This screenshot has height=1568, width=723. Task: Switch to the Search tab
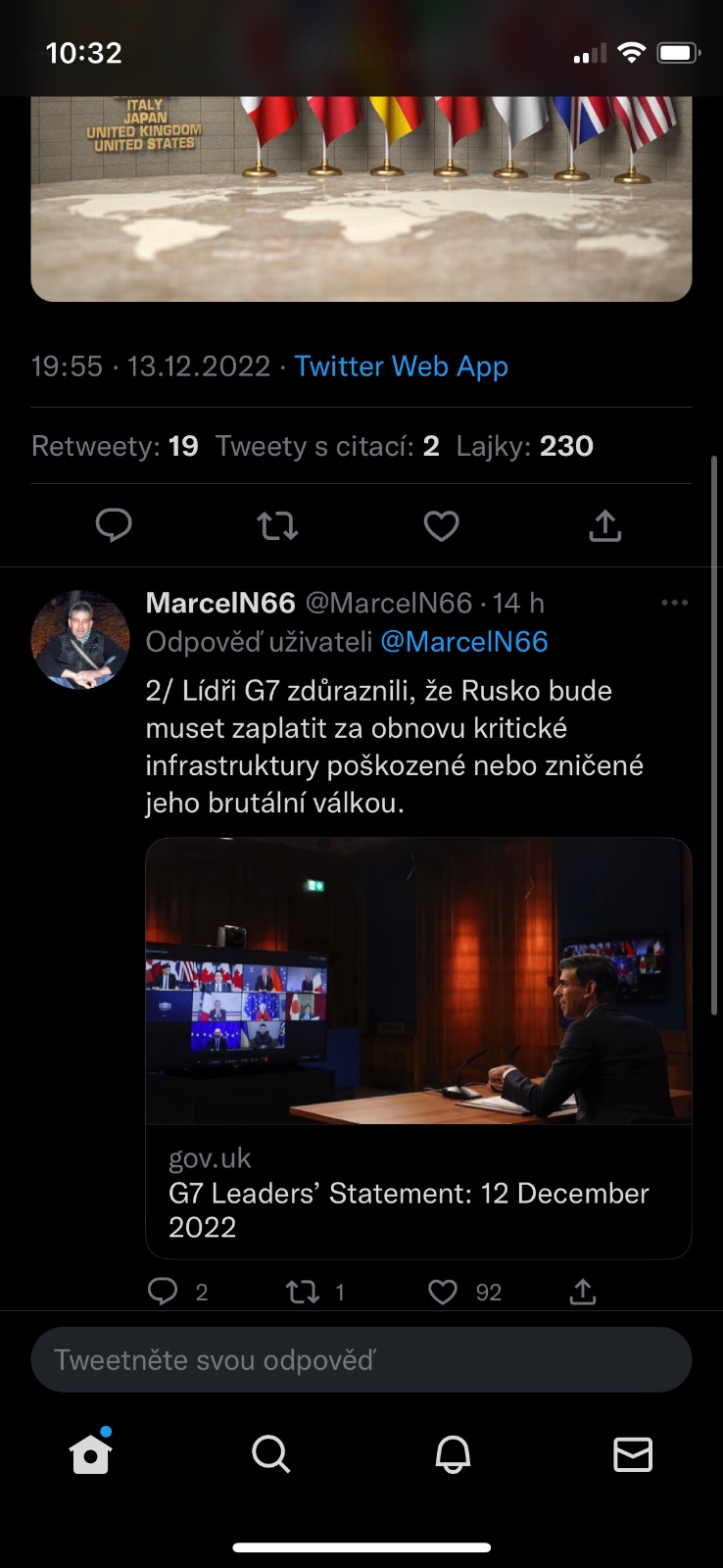270,1454
